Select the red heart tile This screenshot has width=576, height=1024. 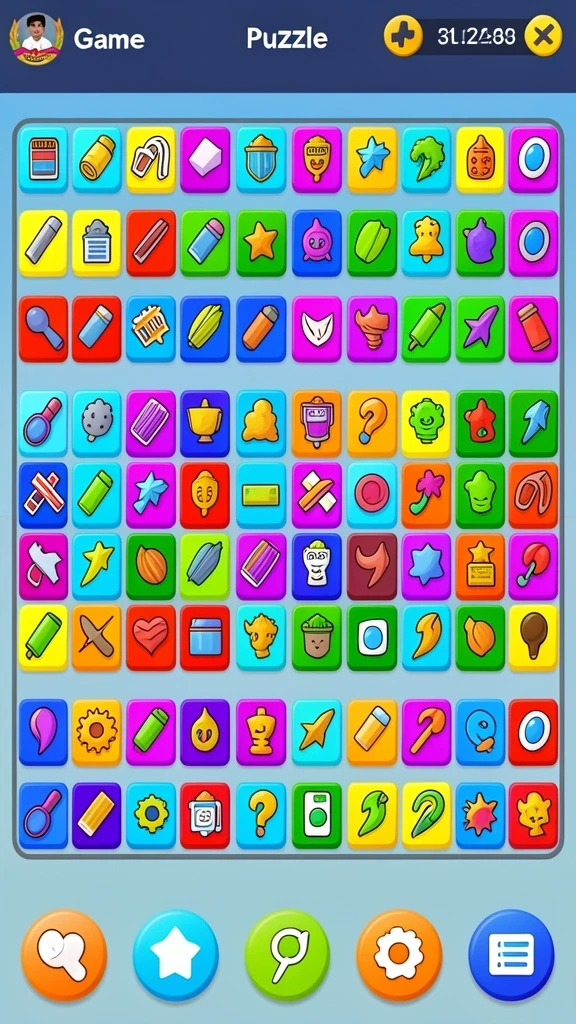click(x=151, y=637)
